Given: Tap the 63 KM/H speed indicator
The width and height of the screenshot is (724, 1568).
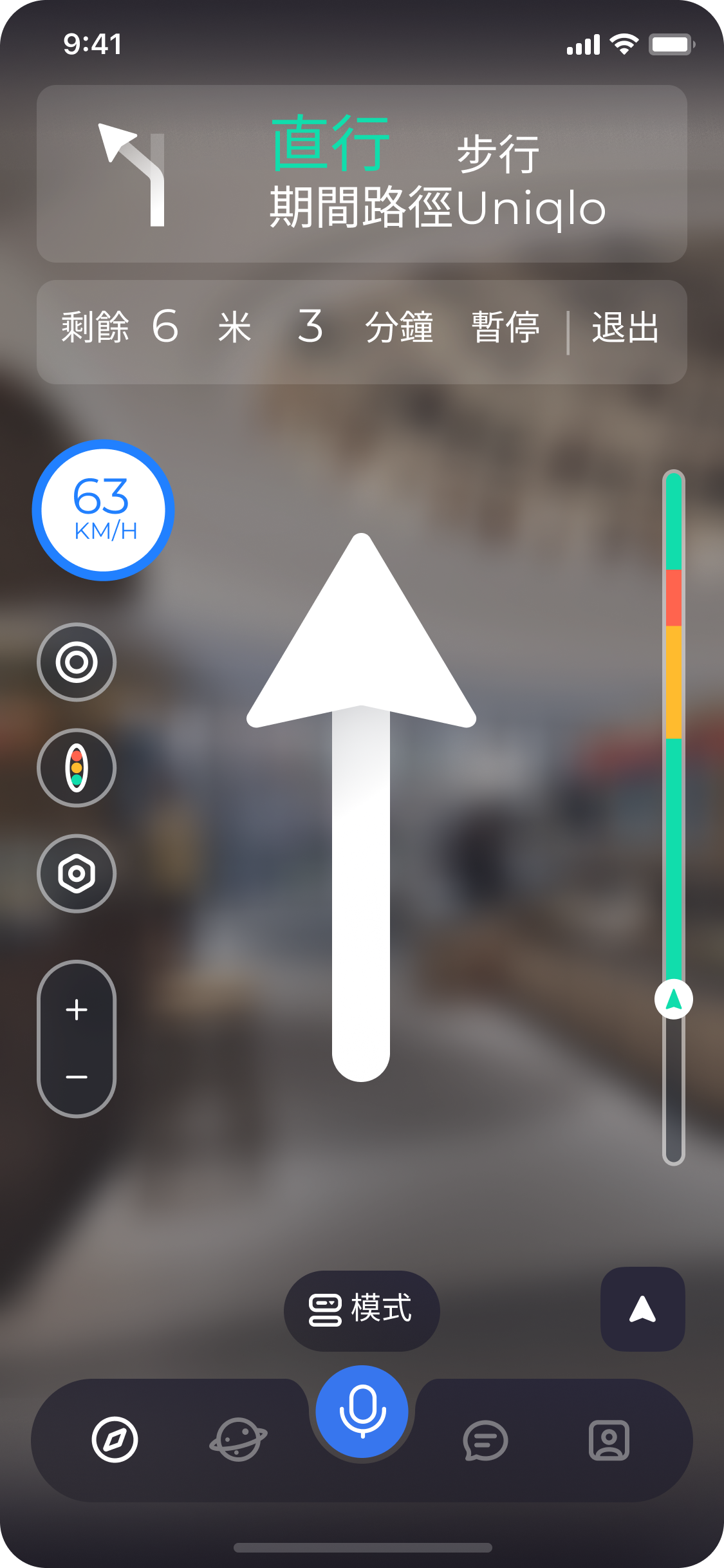Looking at the screenshot, I should (x=104, y=510).
